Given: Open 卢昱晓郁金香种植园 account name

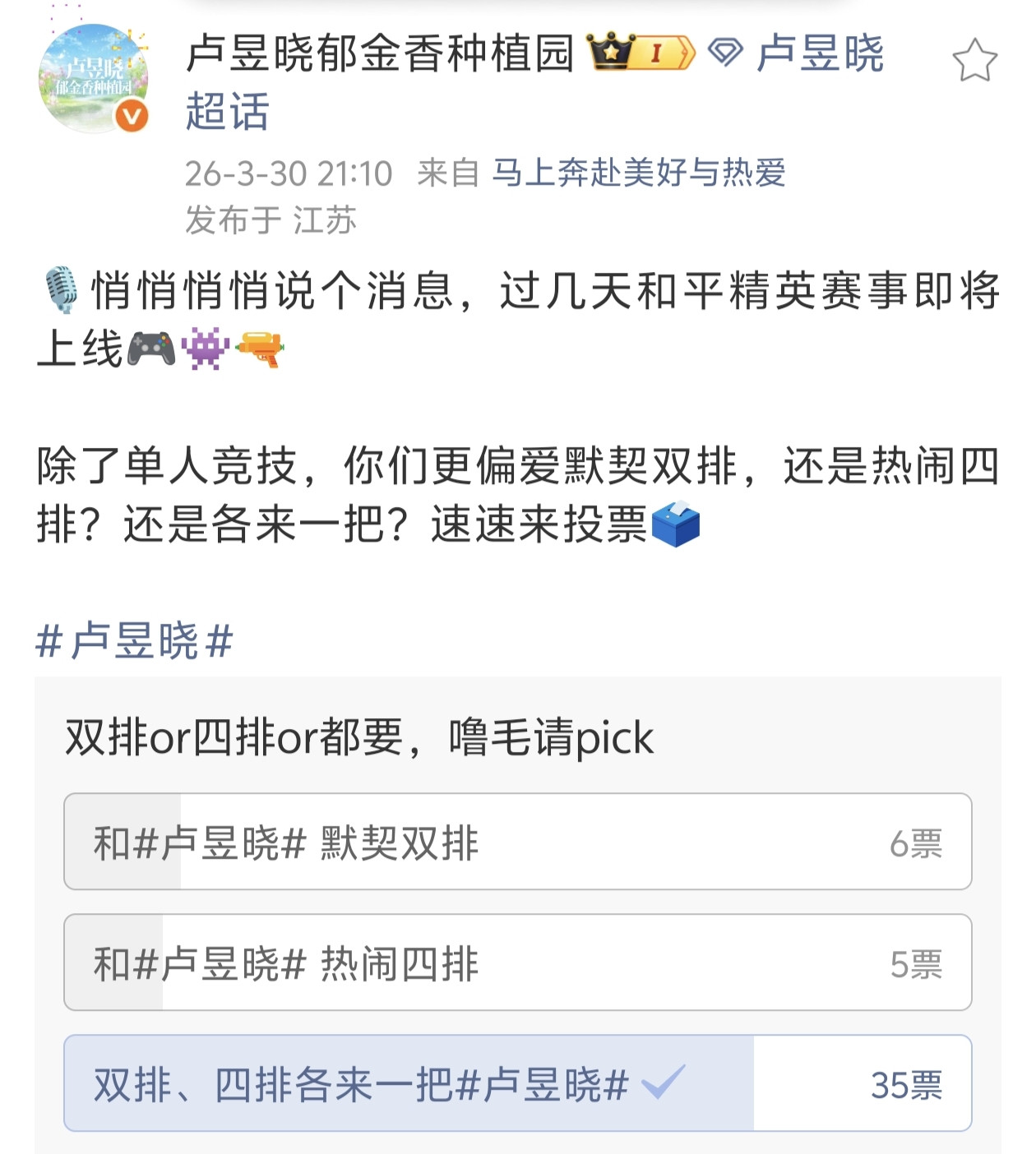Looking at the screenshot, I should (379, 54).
